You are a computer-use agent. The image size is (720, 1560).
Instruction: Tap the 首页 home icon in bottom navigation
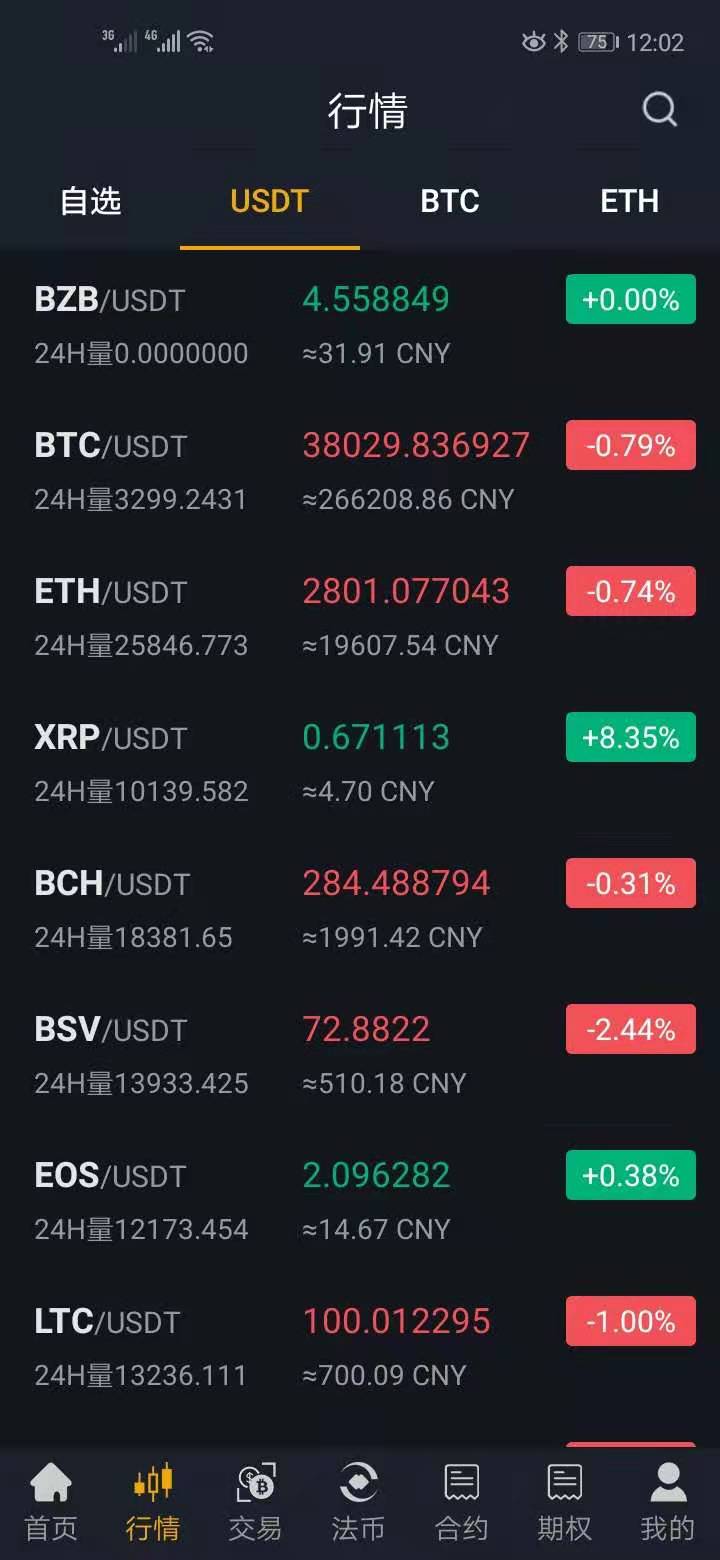click(x=50, y=1500)
